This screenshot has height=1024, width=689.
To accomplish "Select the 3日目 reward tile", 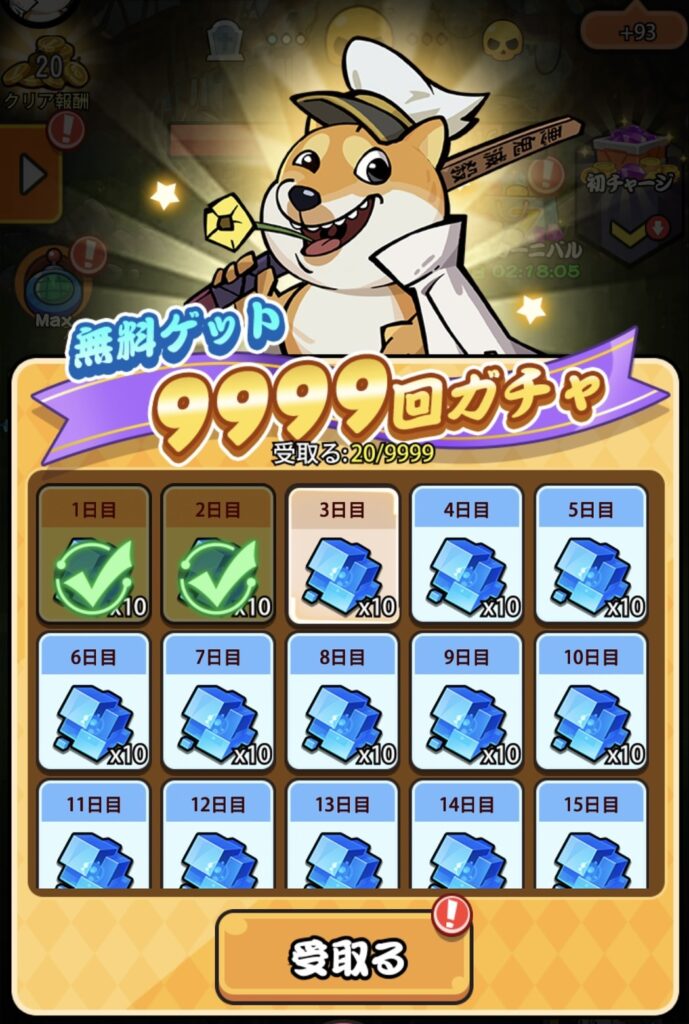I will click(343, 555).
